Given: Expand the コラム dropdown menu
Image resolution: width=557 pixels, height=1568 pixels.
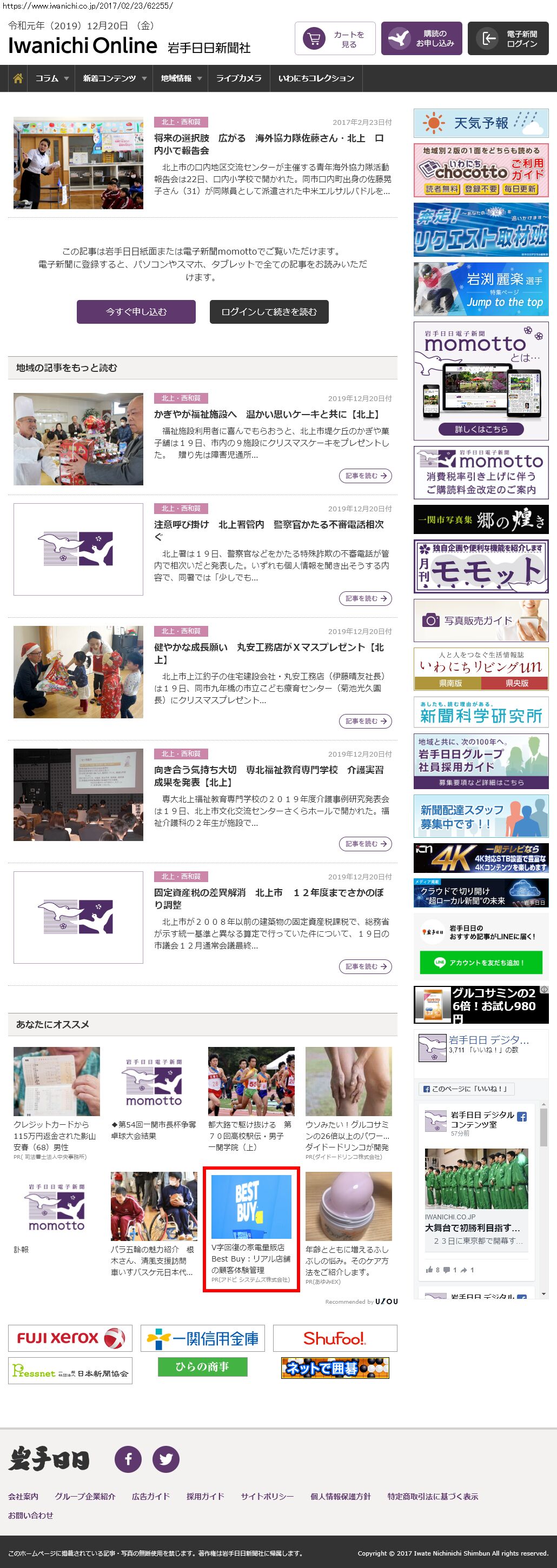Looking at the screenshot, I should (x=51, y=78).
